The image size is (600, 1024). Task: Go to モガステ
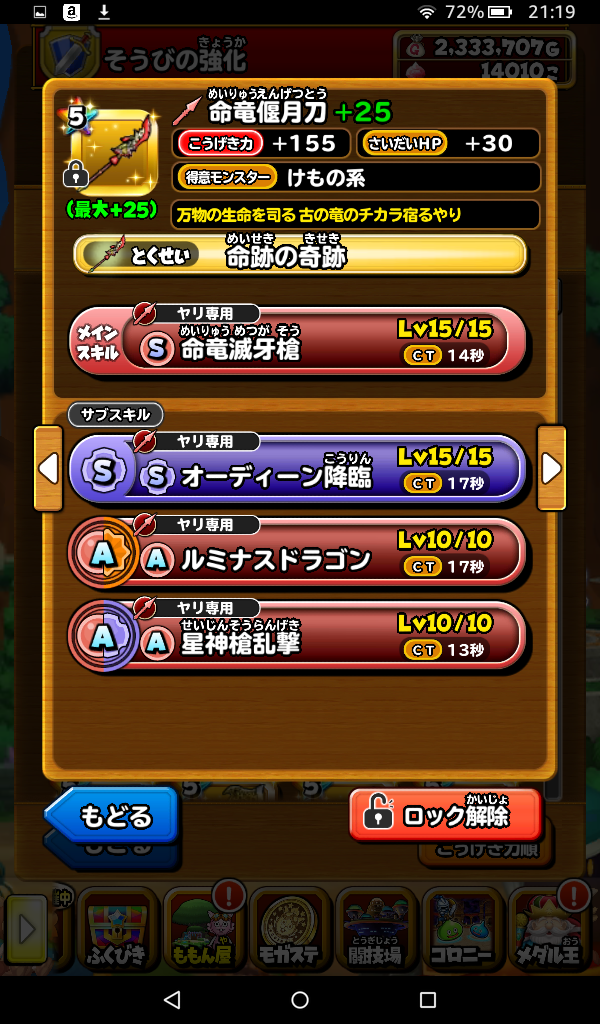click(289, 930)
